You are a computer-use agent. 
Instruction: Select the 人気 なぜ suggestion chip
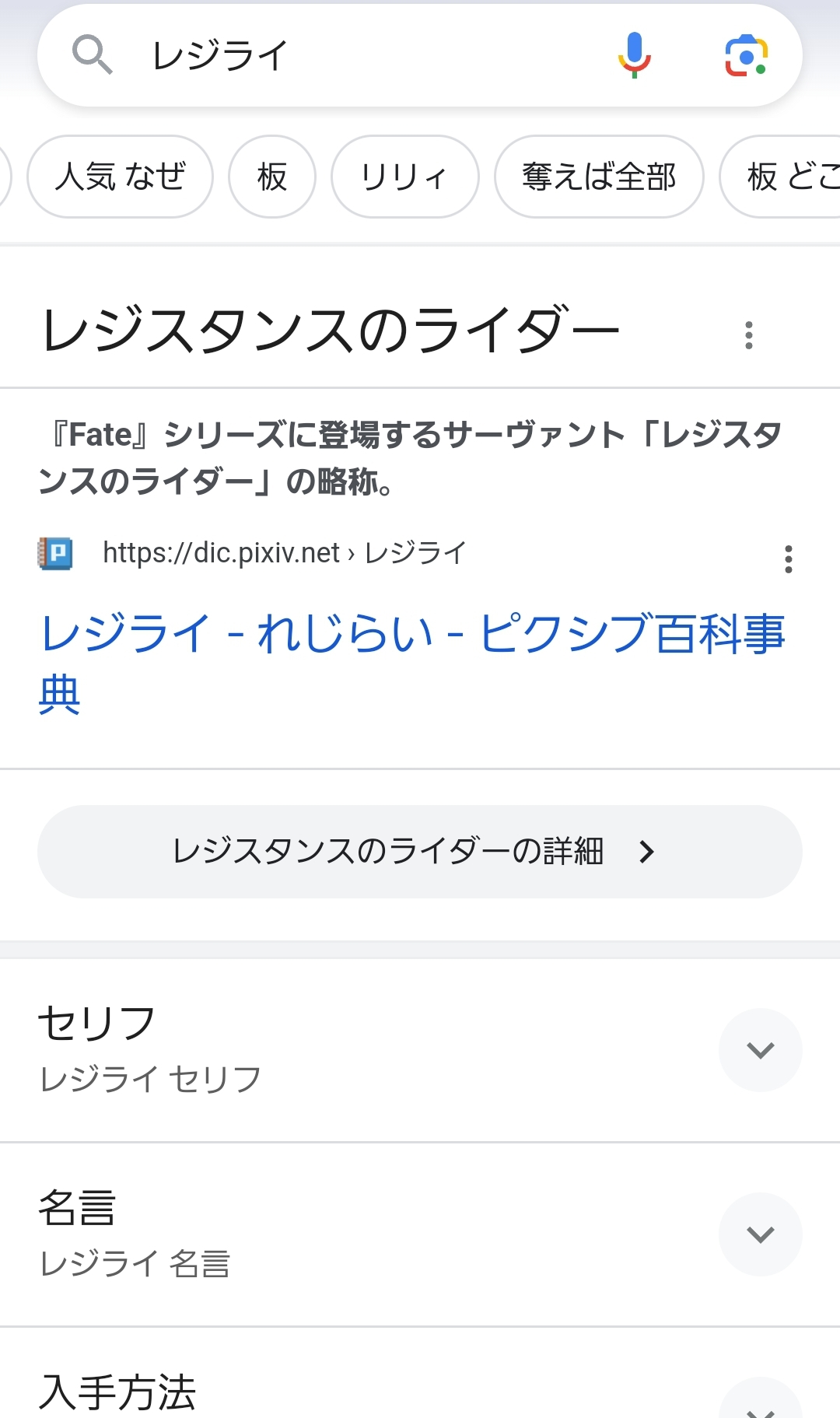(121, 177)
